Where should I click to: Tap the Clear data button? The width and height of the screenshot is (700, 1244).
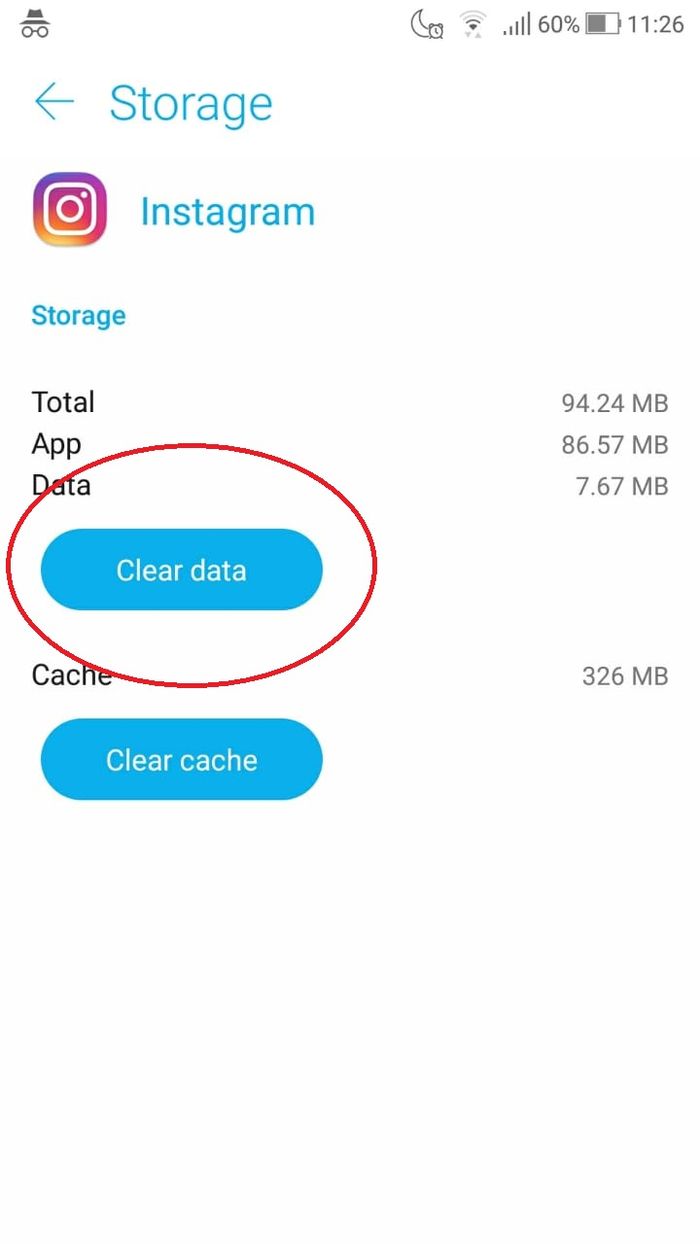(181, 570)
